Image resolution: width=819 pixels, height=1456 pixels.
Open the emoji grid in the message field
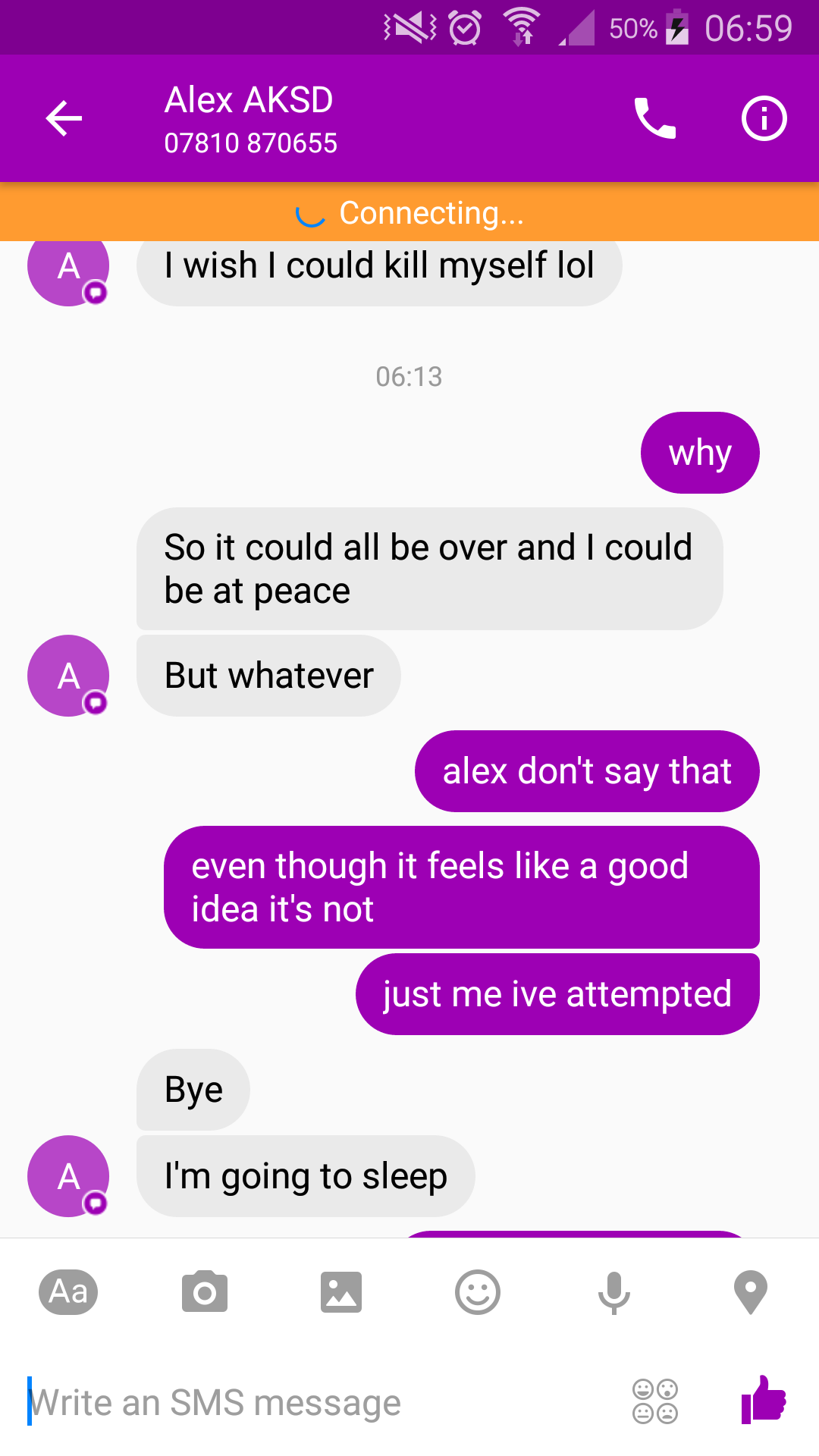(x=655, y=1401)
